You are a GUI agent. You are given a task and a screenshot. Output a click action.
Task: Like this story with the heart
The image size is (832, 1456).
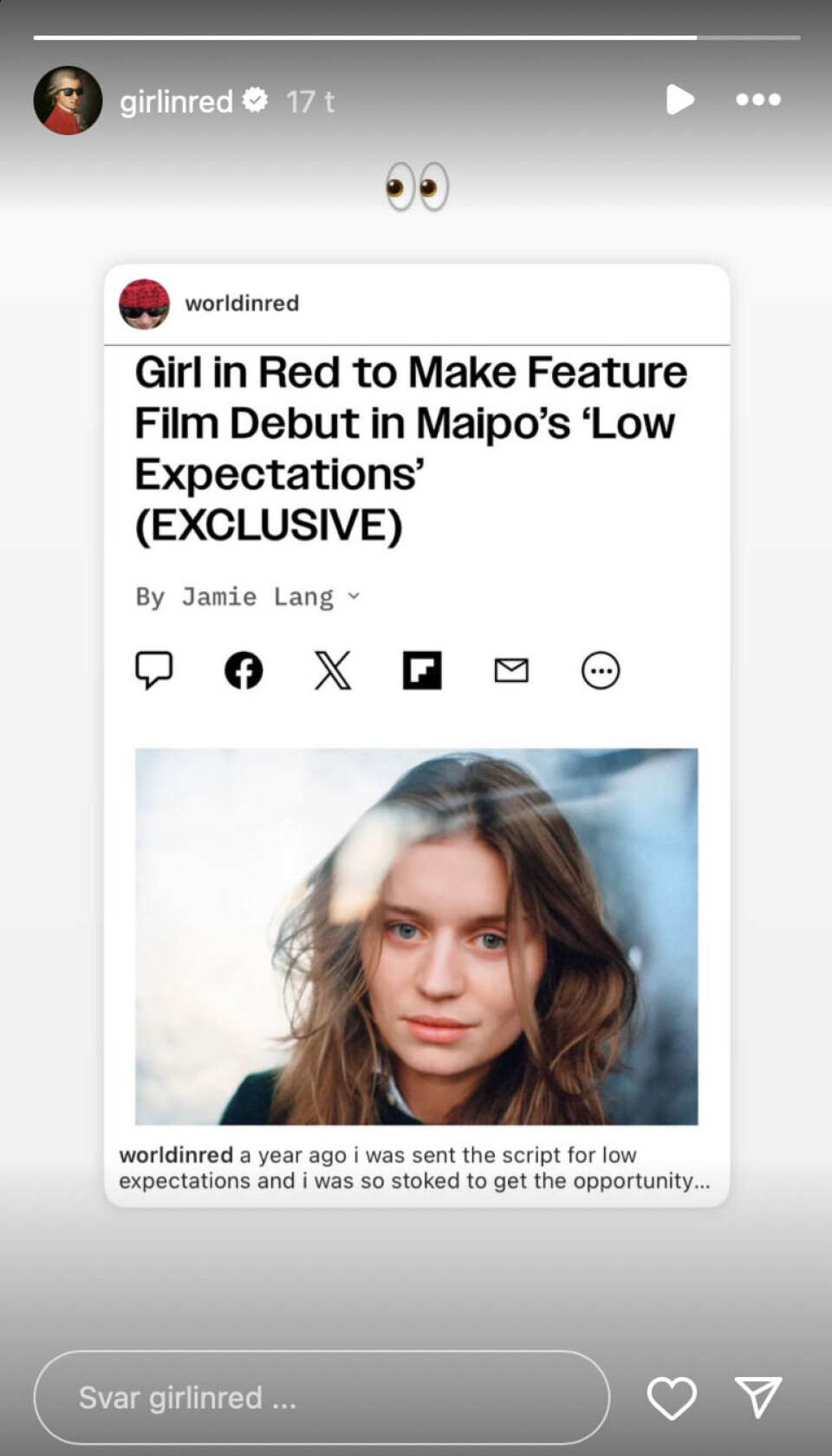tap(672, 1397)
